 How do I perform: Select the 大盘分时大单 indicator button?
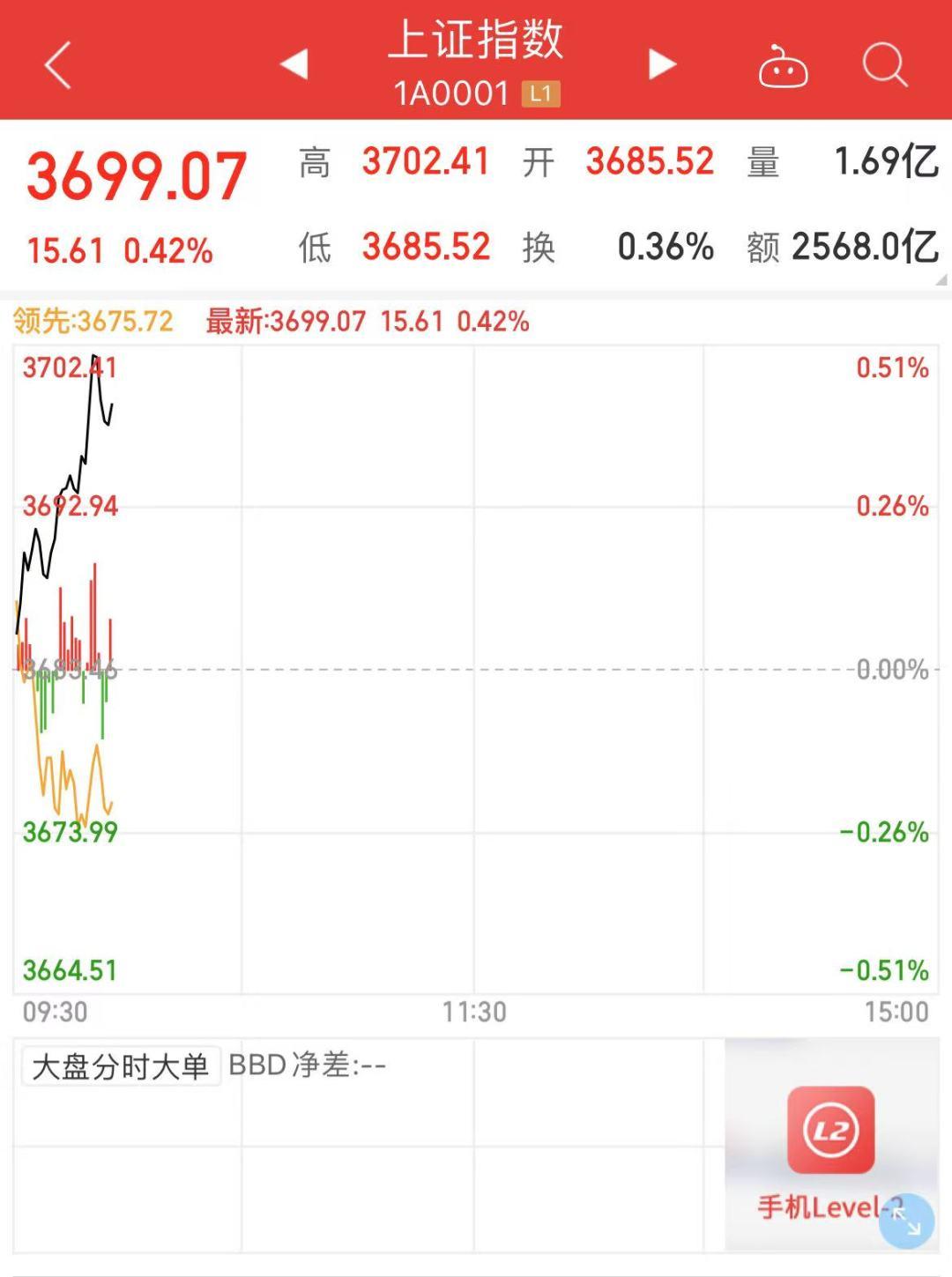121,1067
